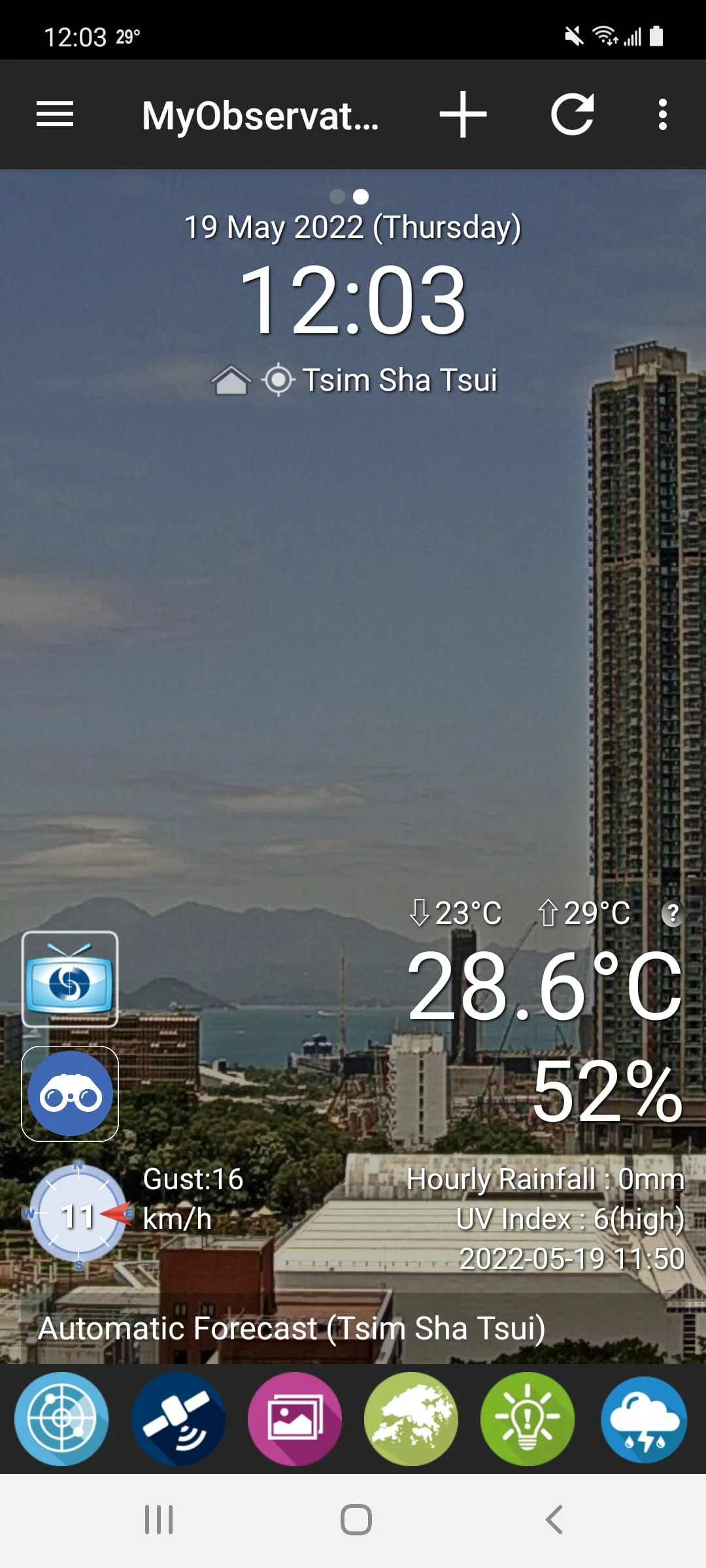Refresh the weather data
Screen dimensions: 706x1568
574,114
